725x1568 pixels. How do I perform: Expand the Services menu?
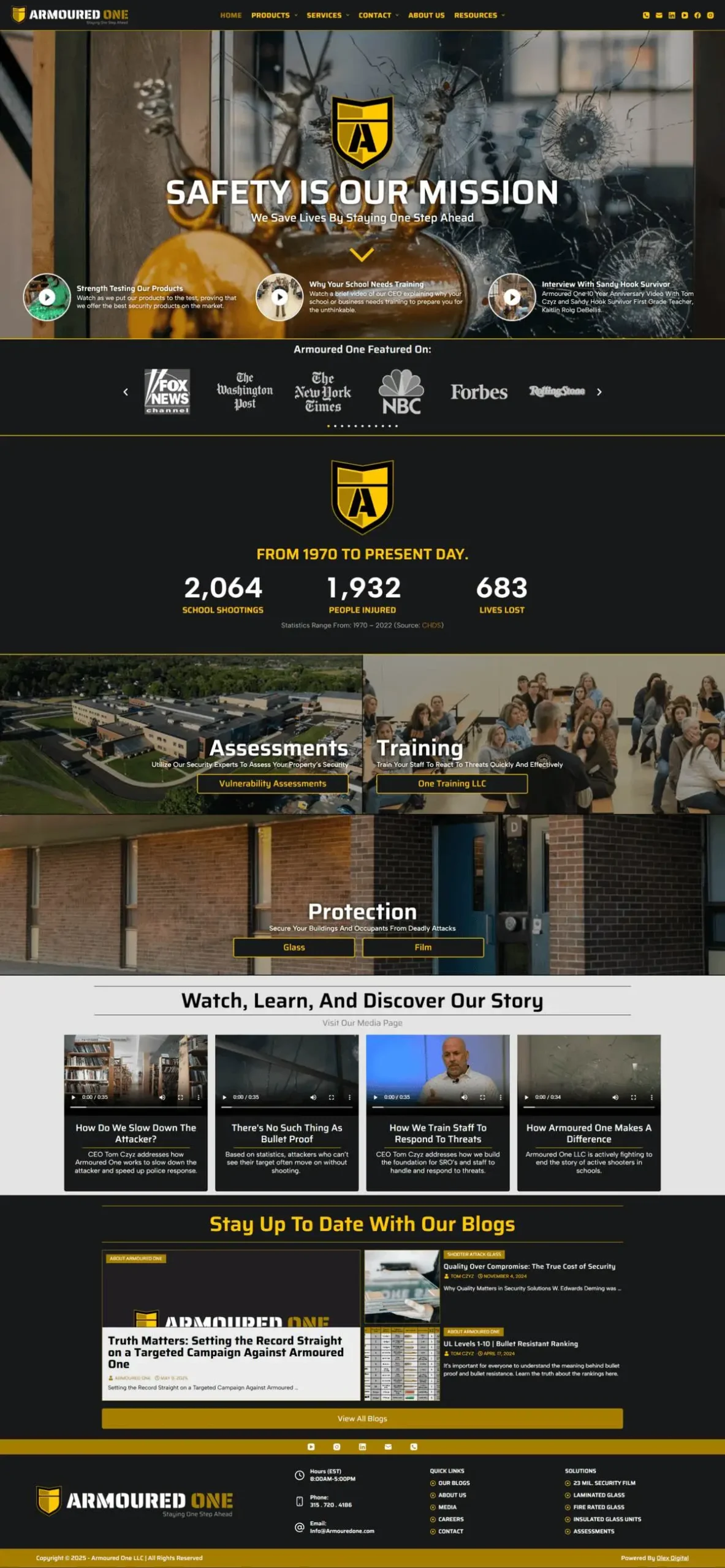point(327,15)
